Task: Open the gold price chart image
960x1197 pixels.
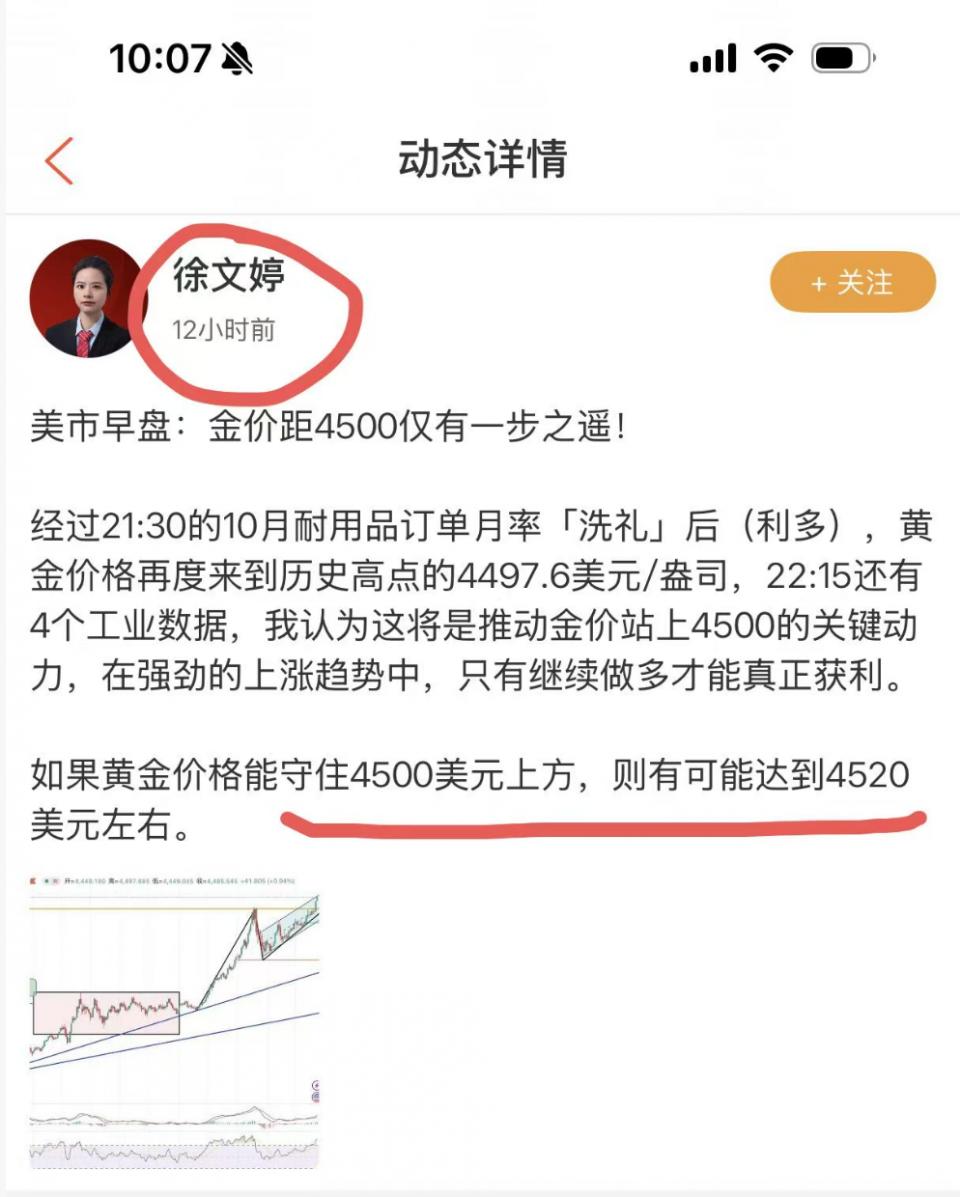Action: 175,1018
